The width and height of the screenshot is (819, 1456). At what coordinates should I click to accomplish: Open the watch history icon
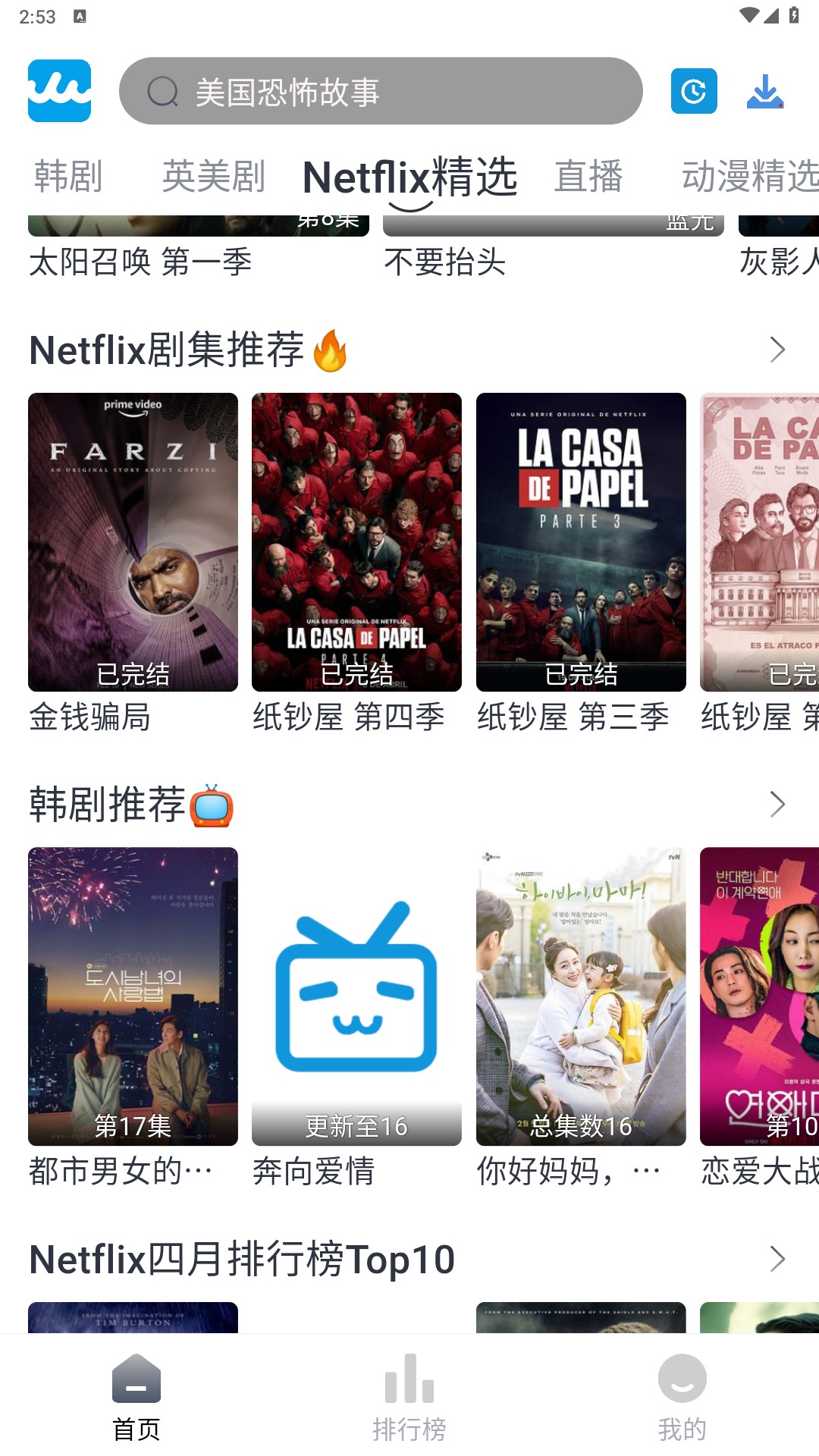click(x=693, y=91)
